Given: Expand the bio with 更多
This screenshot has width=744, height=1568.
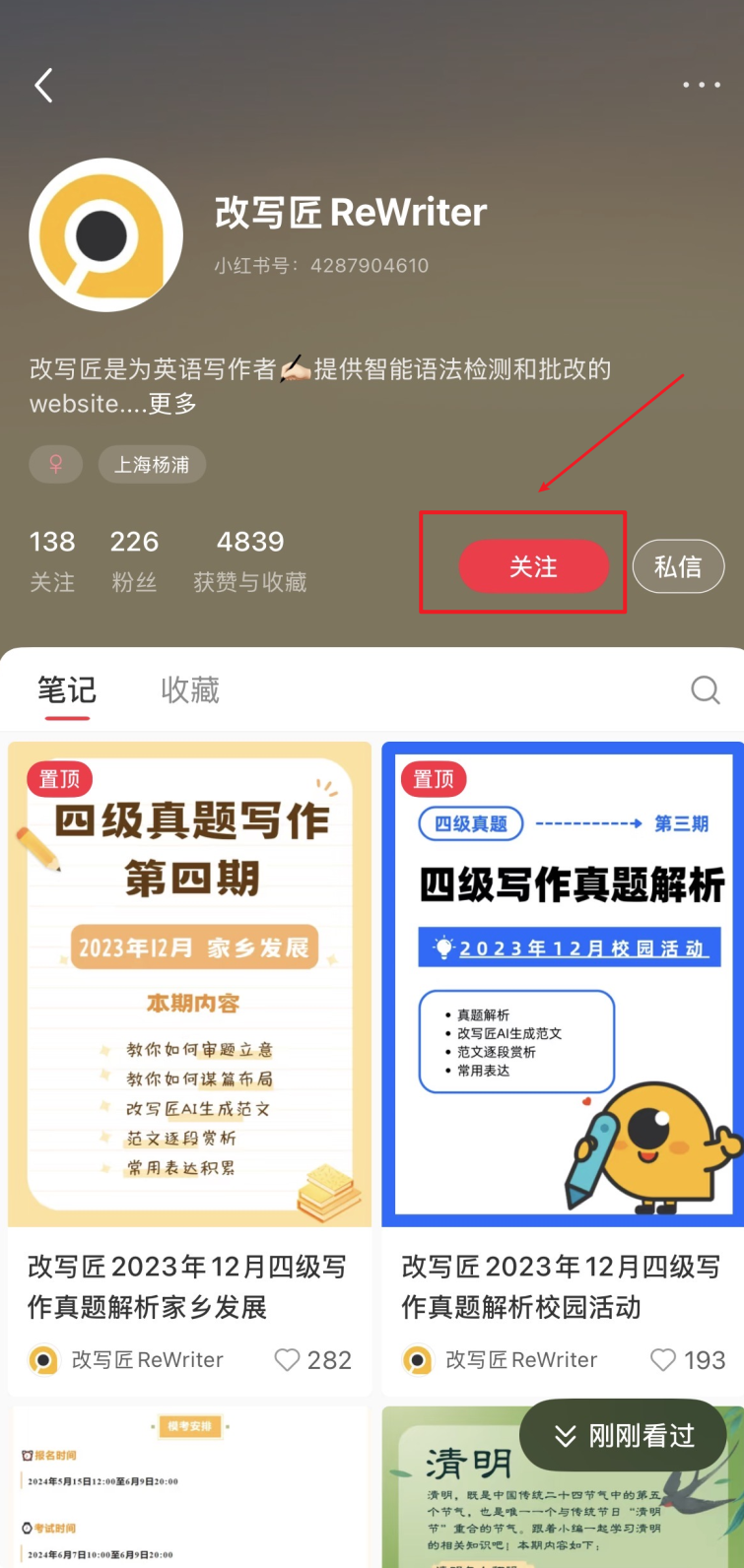Looking at the screenshot, I should pyautogui.click(x=172, y=403).
